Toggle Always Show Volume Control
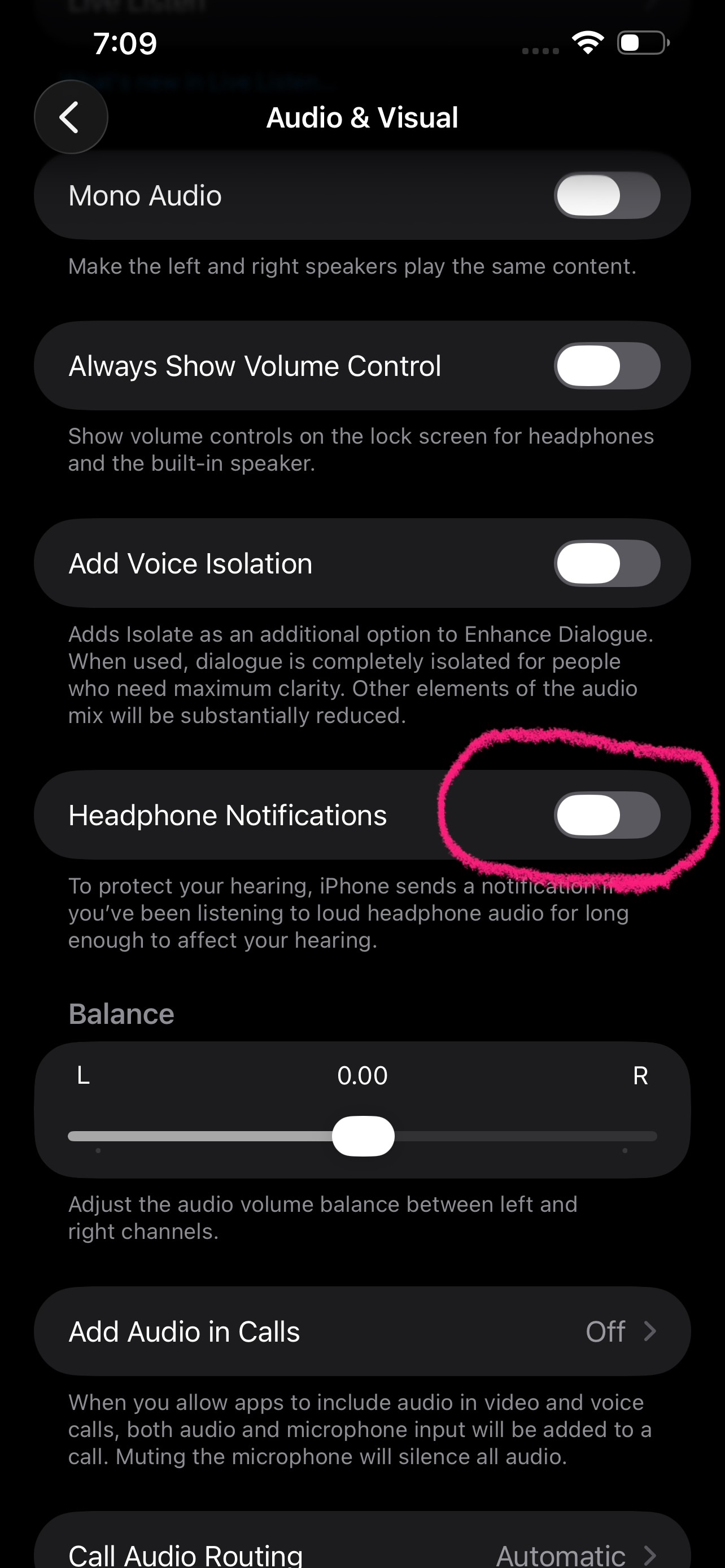725x1568 pixels. click(606, 366)
